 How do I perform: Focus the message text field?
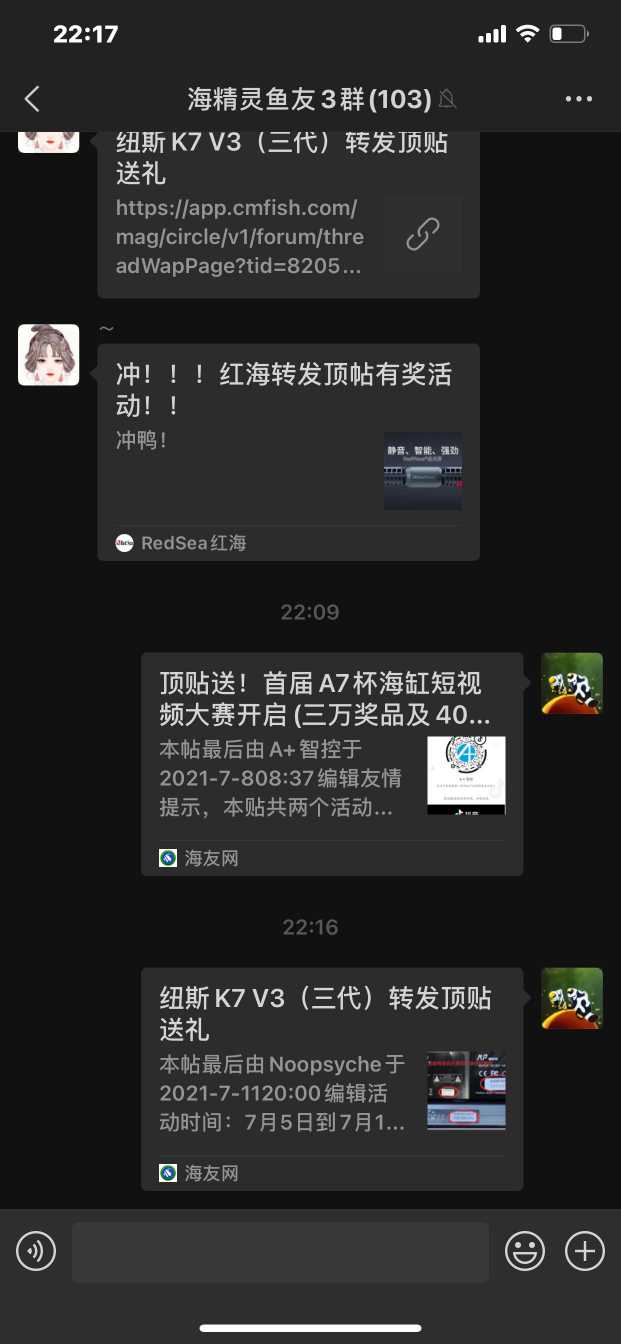point(280,1251)
